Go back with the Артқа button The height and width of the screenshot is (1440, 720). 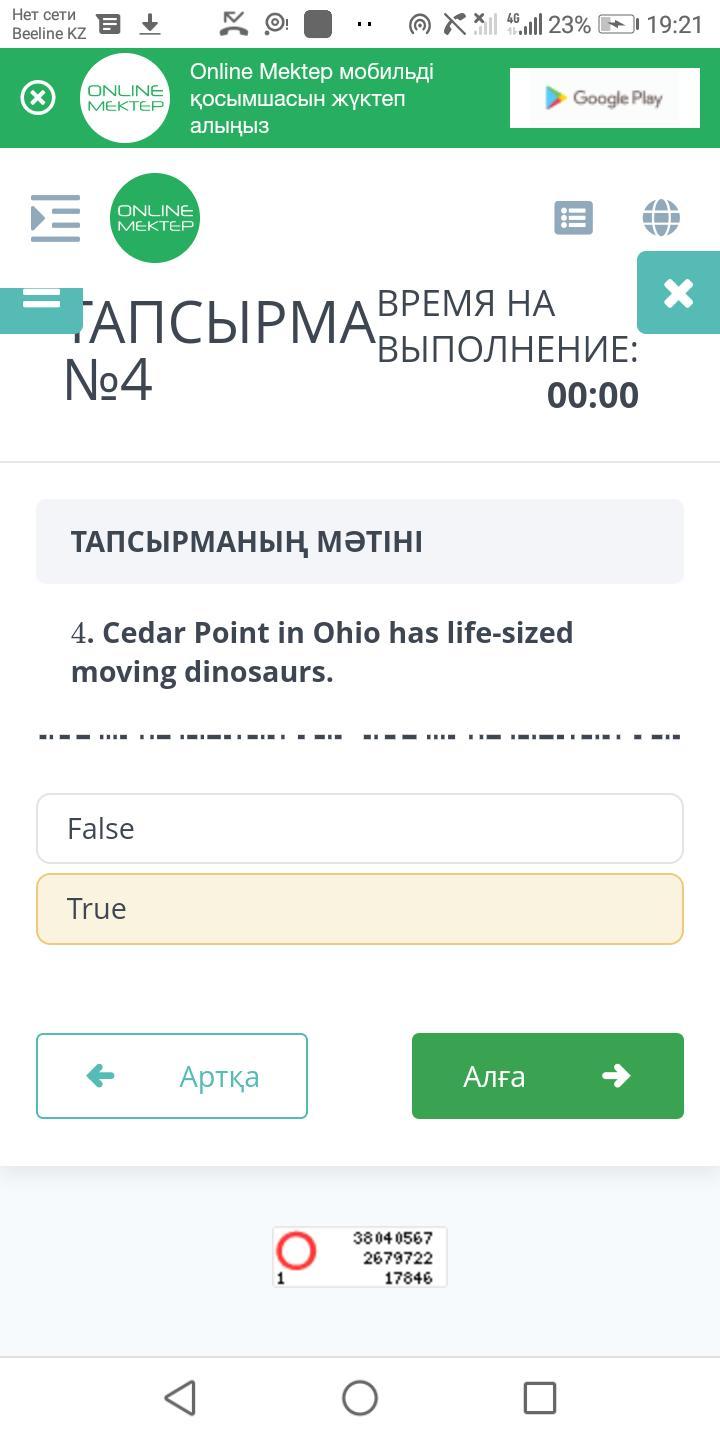172,1076
